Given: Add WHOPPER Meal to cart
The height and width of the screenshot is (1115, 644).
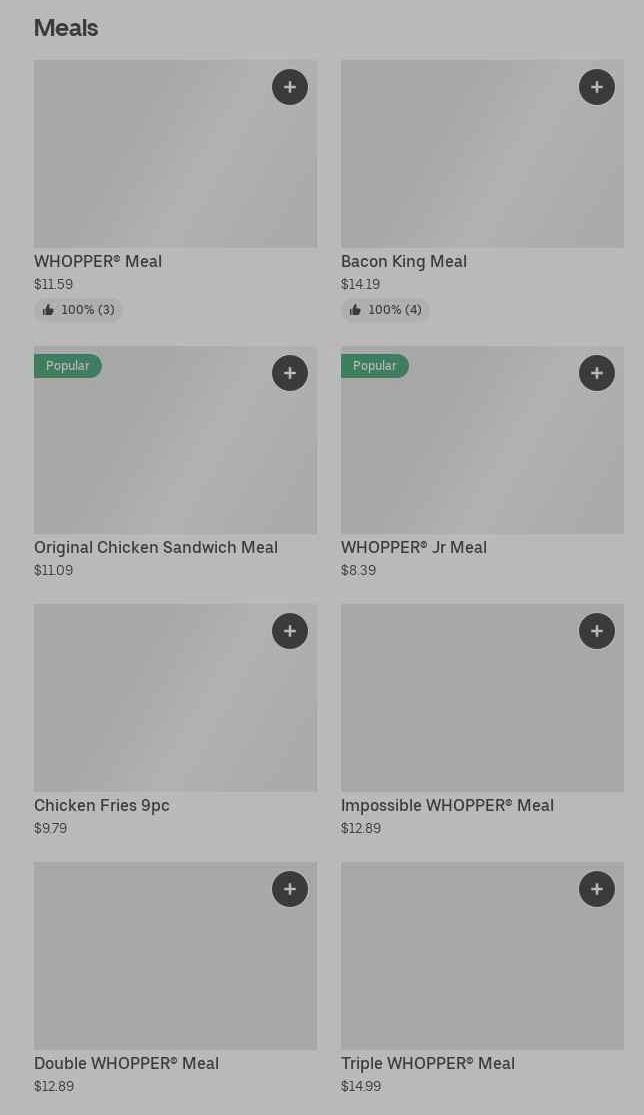Looking at the screenshot, I should 290,87.
